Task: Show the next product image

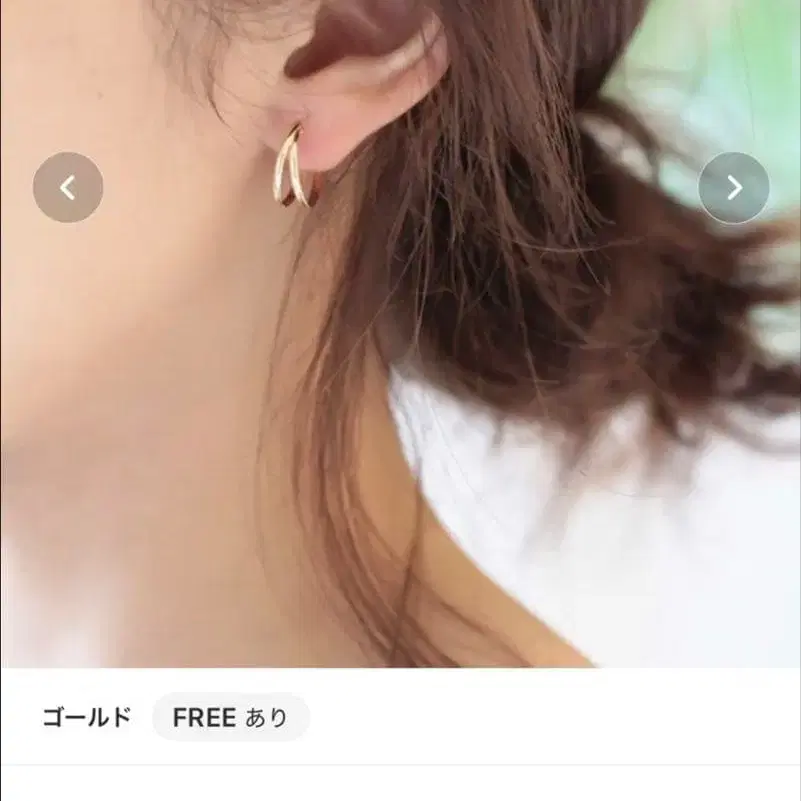Action: click(x=733, y=187)
